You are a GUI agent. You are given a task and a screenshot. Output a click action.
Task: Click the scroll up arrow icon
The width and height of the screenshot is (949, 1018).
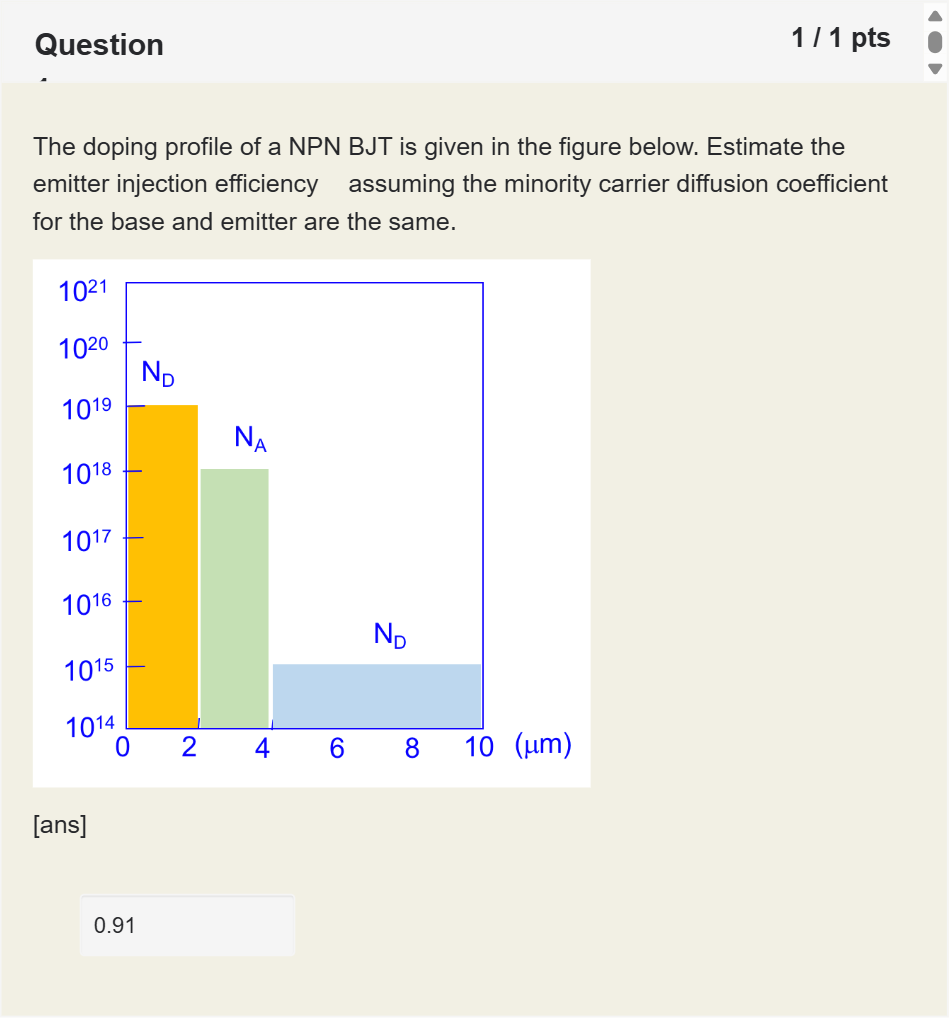click(x=934, y=13)
